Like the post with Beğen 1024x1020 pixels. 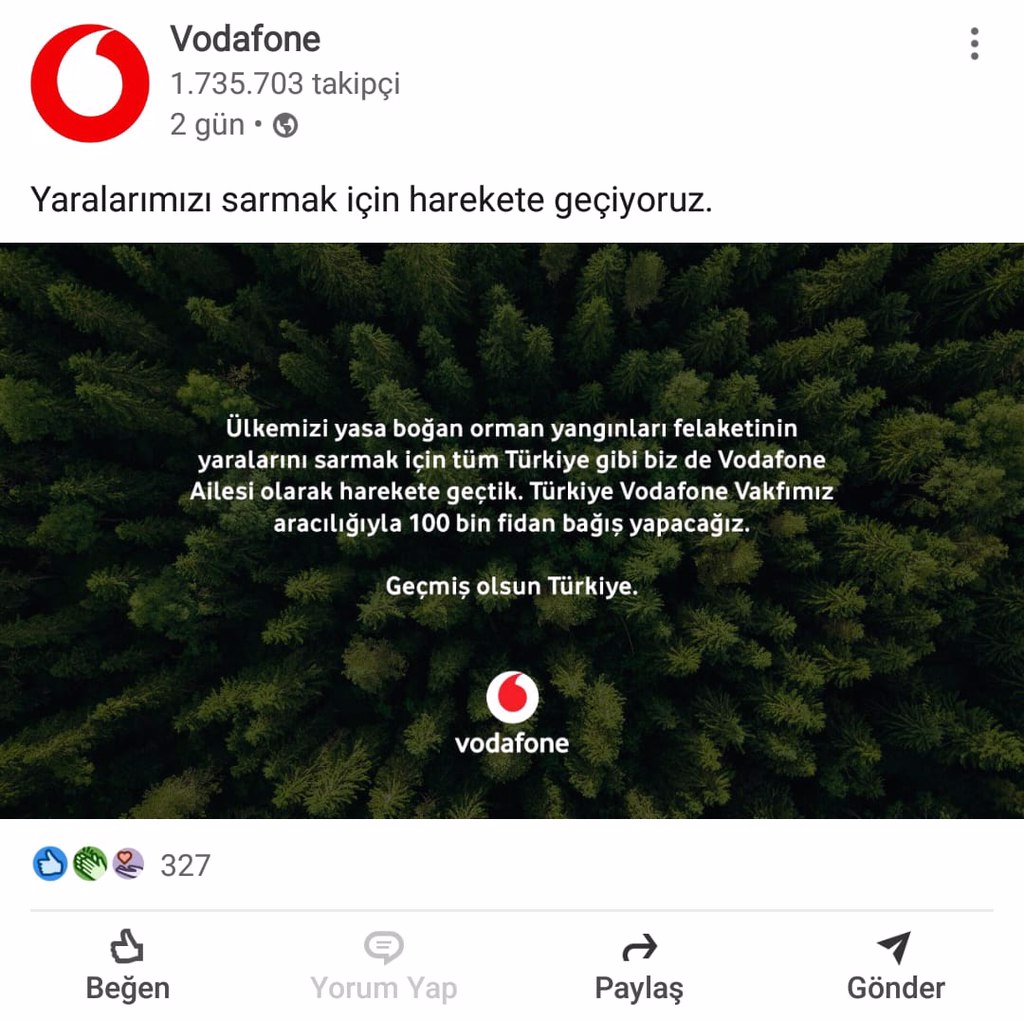pos(127,966)
